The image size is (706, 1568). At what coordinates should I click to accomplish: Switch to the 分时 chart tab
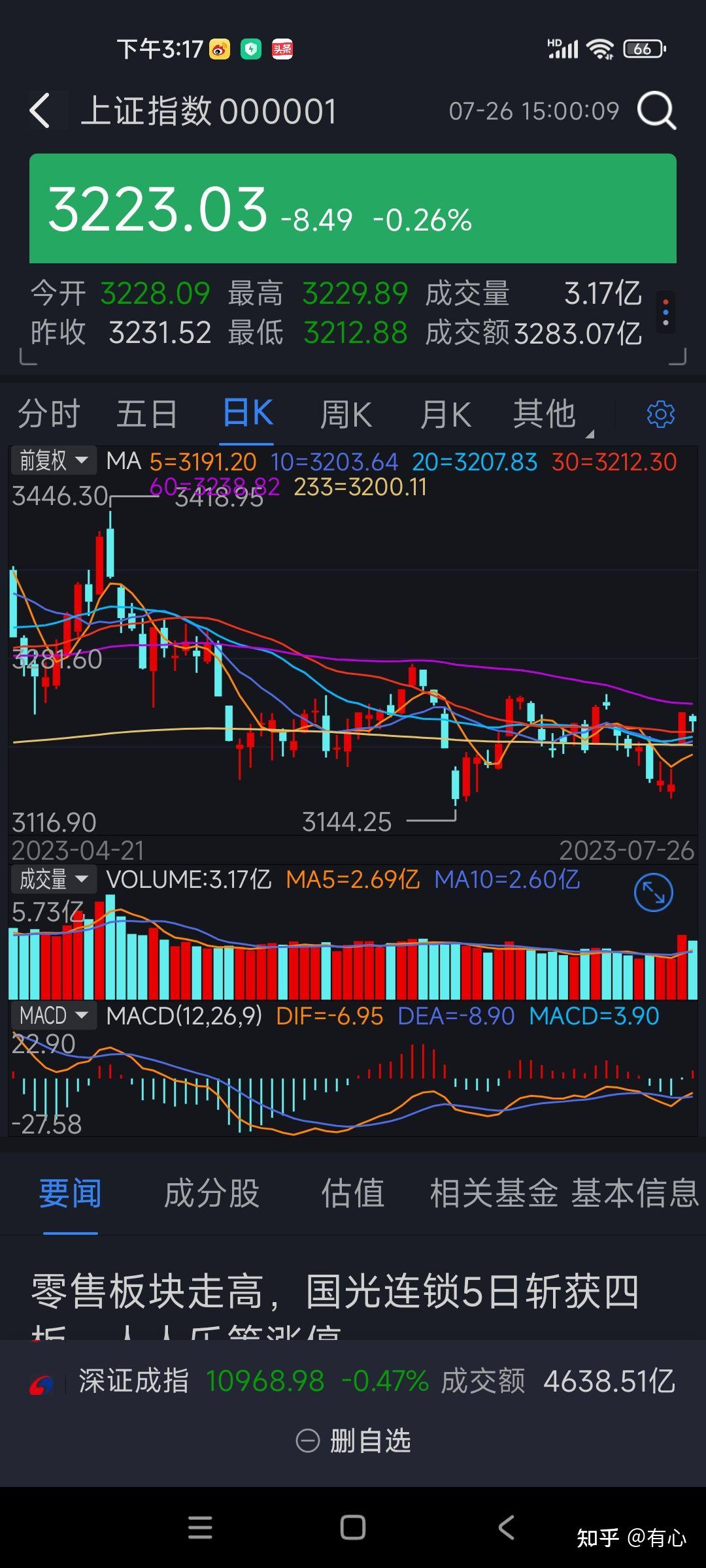pos(49,414)
